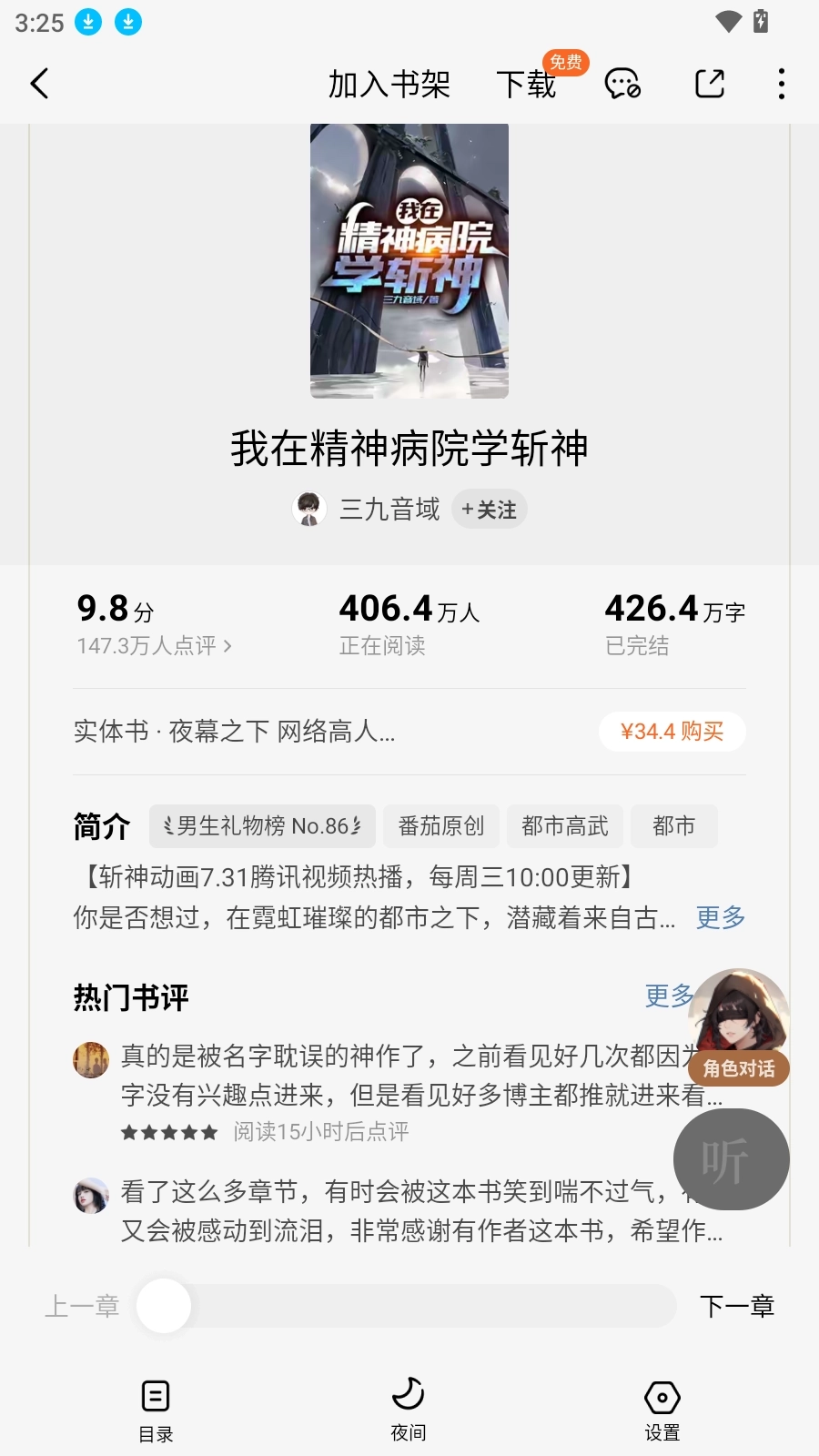This screenshot has height=1456, width=819.
Task: Follow author 三九音域
Action: tap(490, 510)
